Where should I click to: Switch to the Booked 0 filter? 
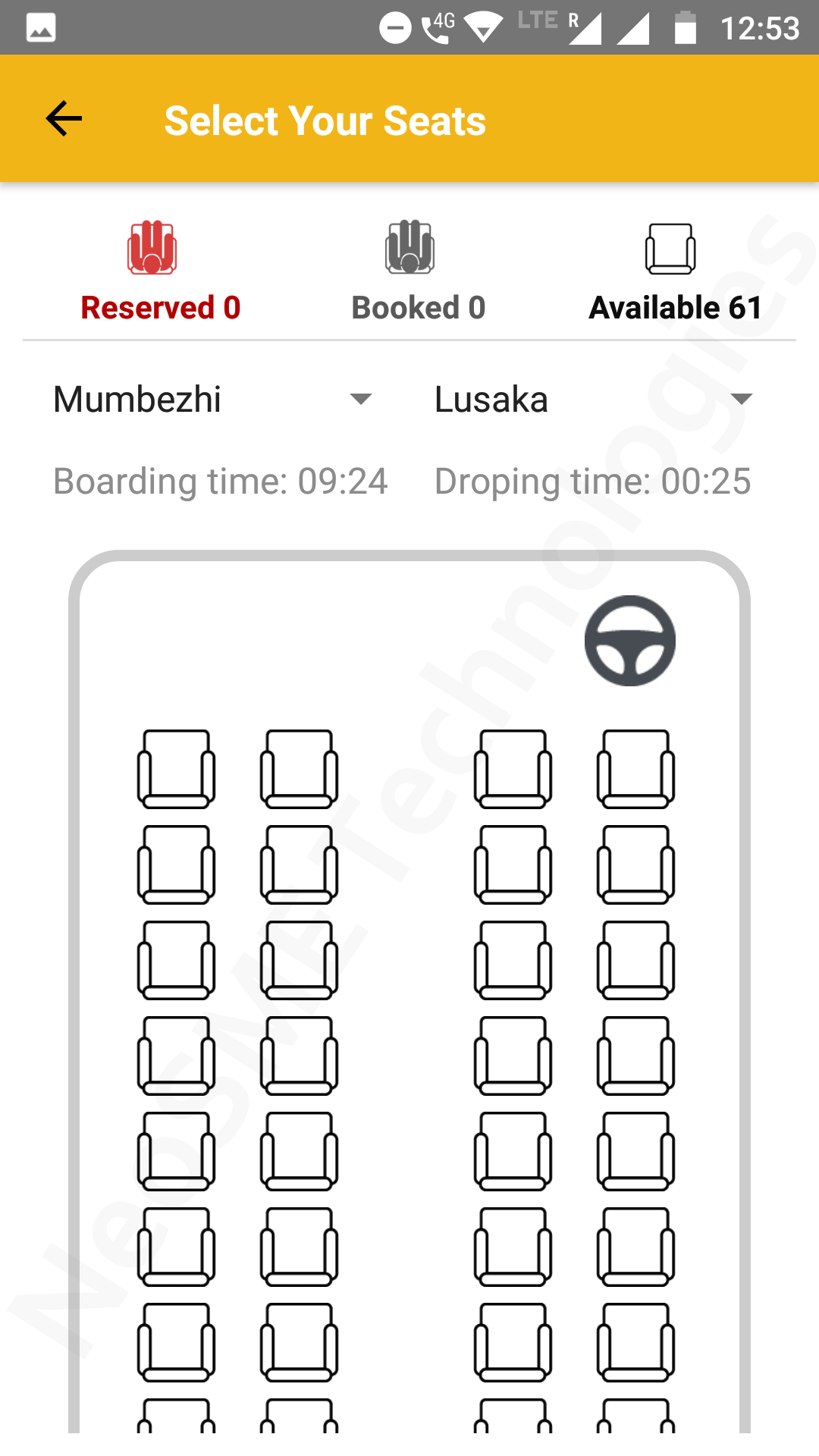[418, 307]
